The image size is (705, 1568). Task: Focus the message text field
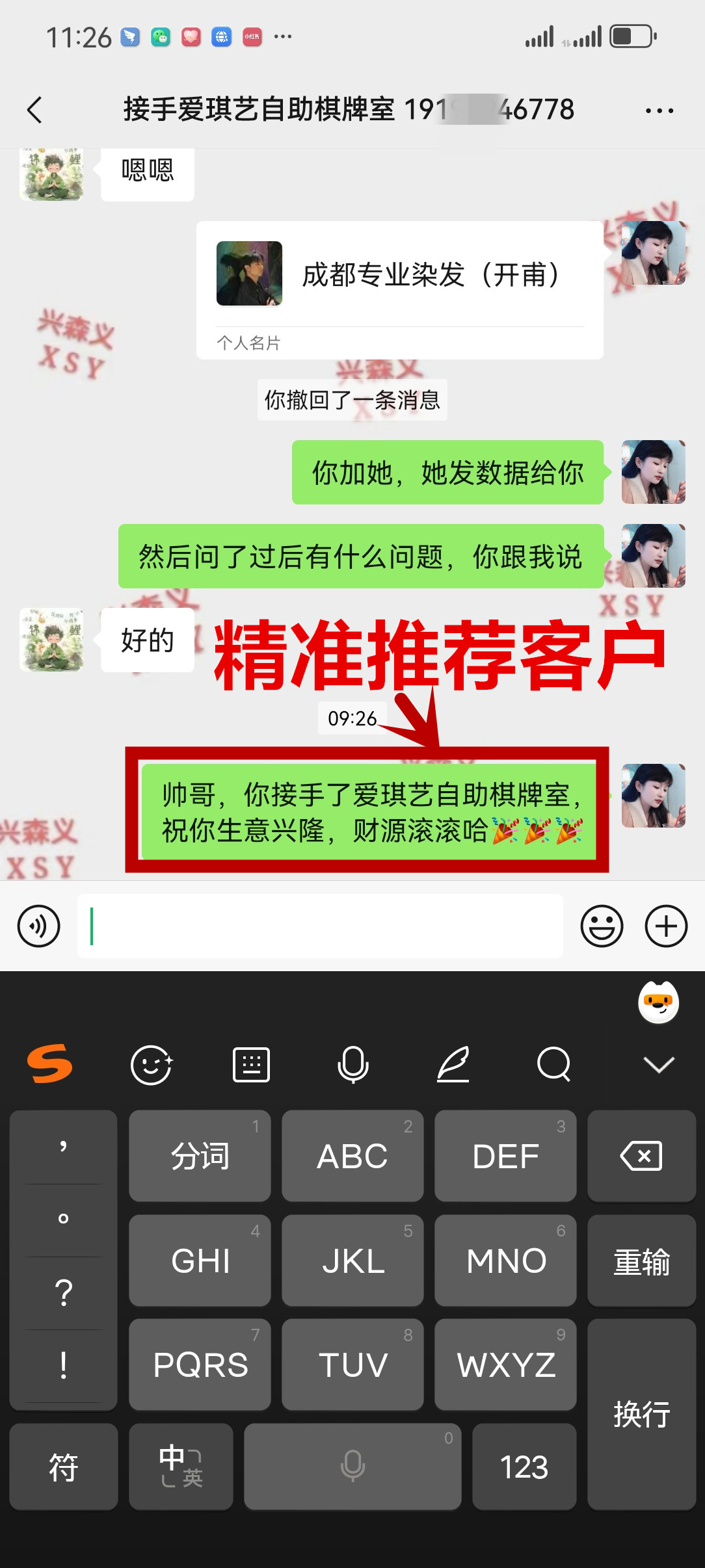click(x=319, y=926)
